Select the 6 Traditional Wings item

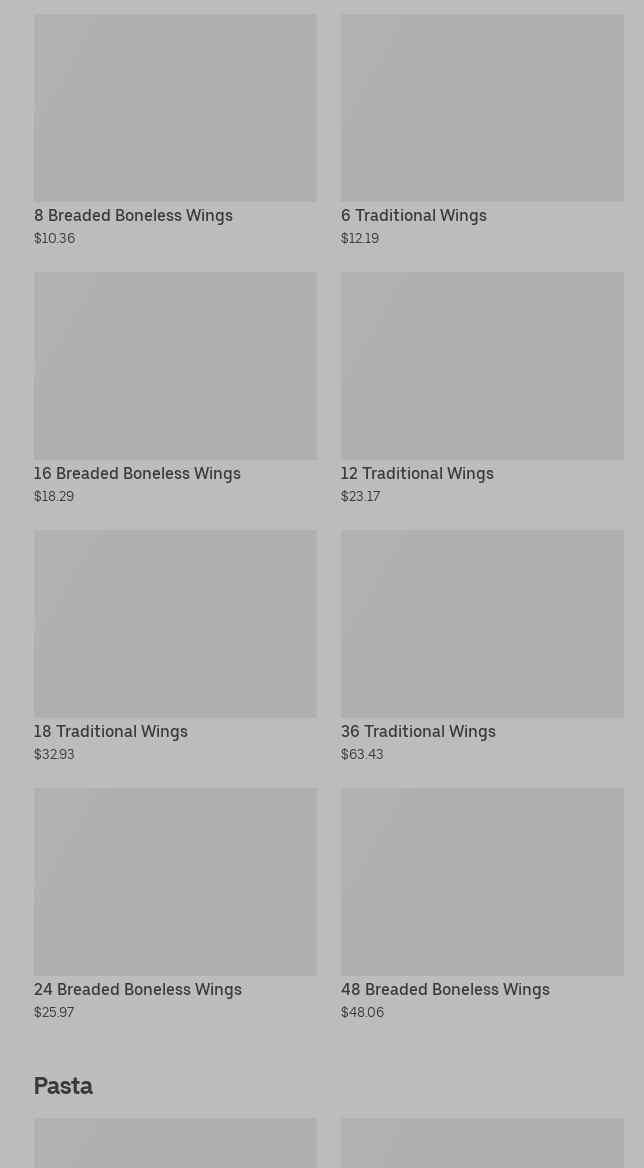482,130
